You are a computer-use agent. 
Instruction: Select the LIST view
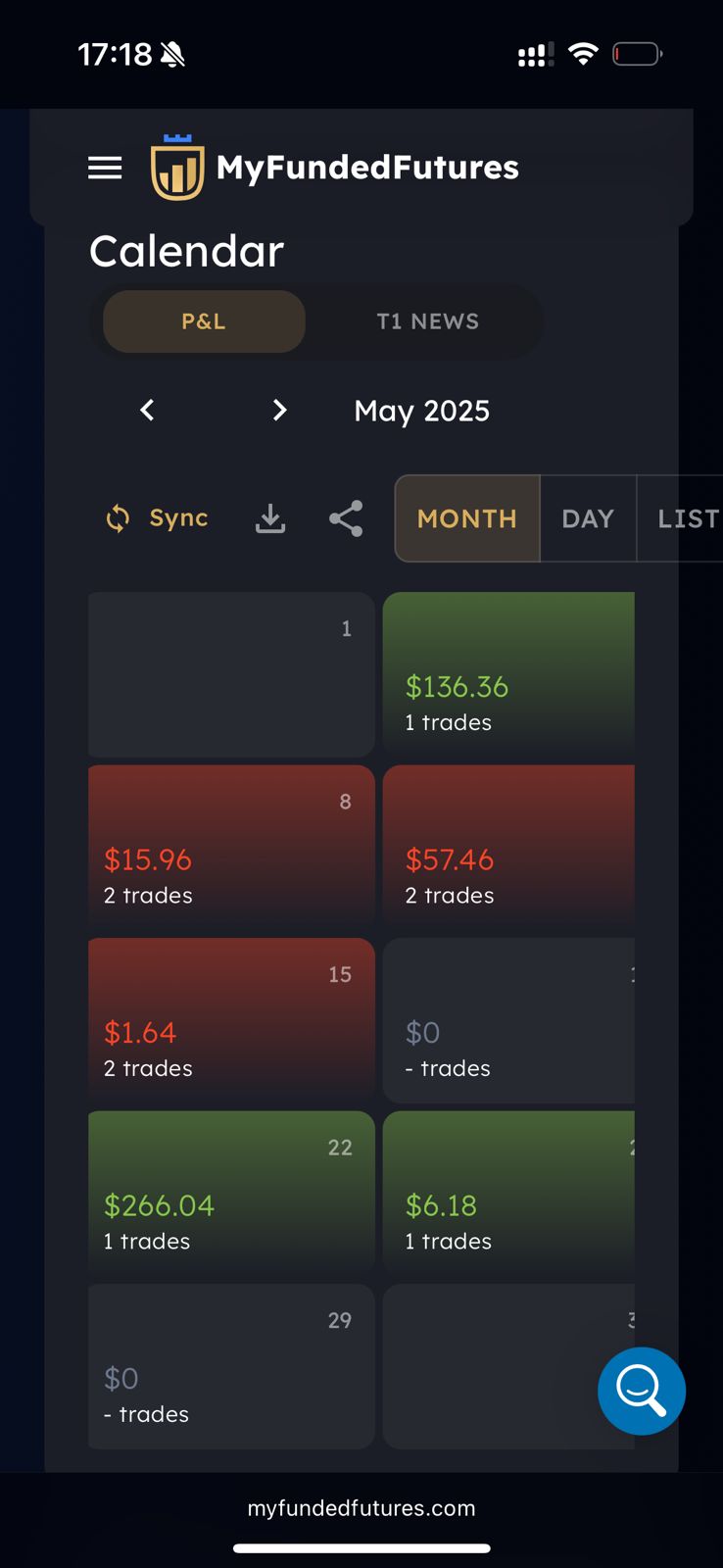pyautogui.click(x=688, y=518)
